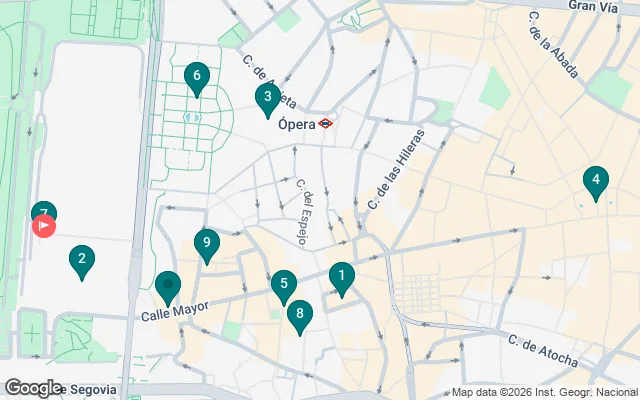The height and width of the screenshot is (400, 640).
Task: Select map marker number 1
Action: [341, 277]
